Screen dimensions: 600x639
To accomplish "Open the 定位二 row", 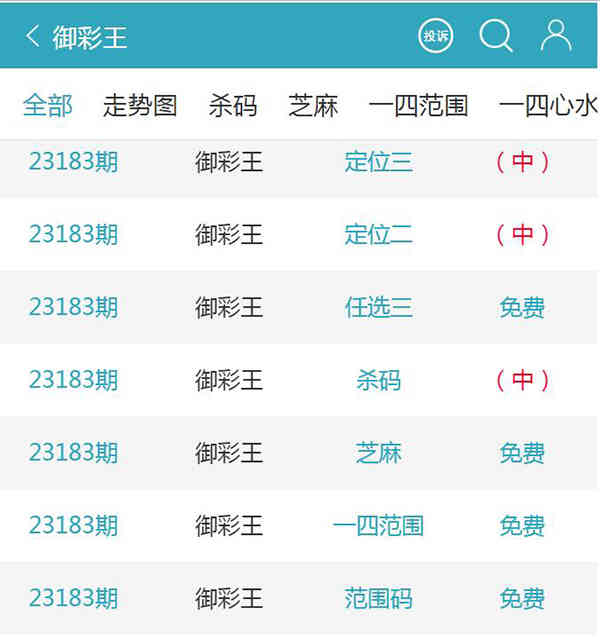I will coord(378,235).
